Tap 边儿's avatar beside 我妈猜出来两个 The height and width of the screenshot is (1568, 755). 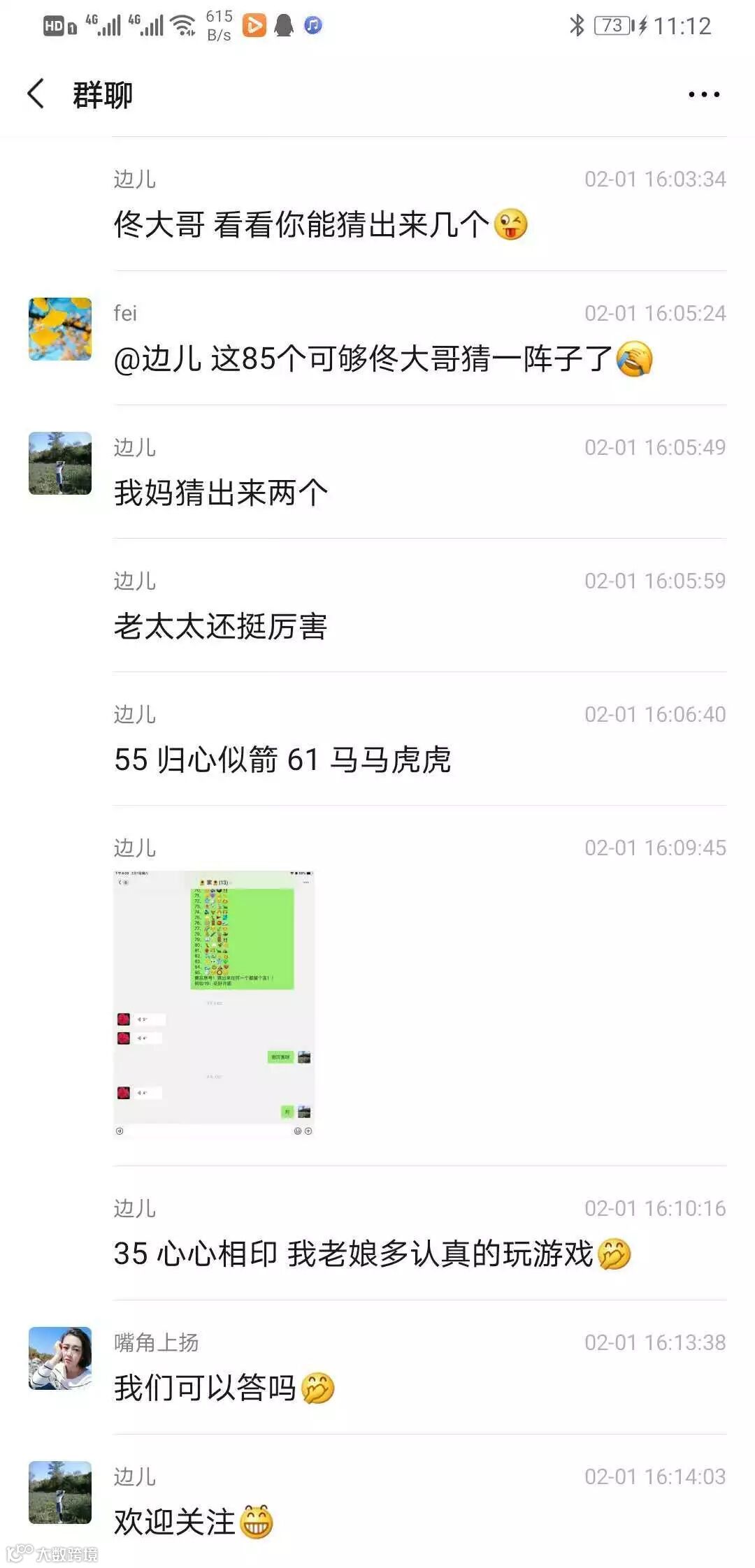pyautogui.click(x=60, y=463)
